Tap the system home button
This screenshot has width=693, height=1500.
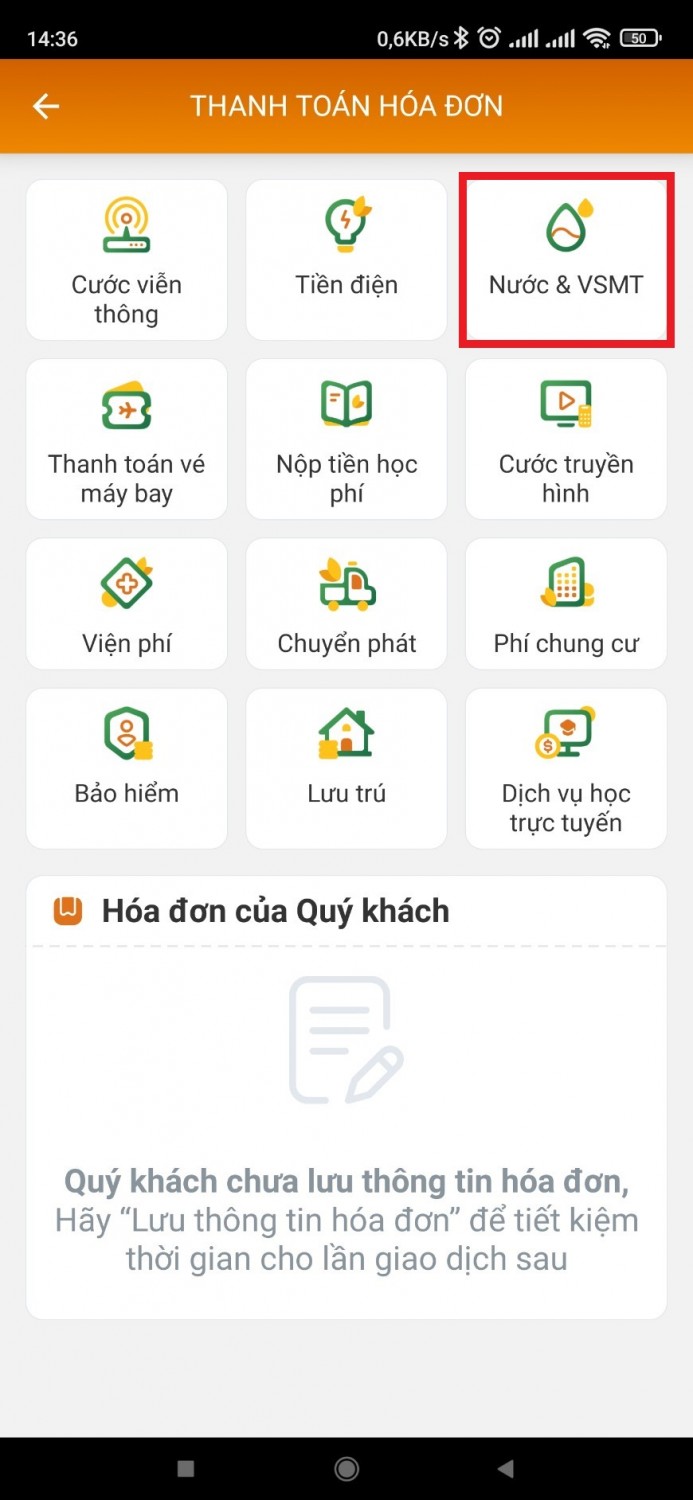pos(346,1468)
